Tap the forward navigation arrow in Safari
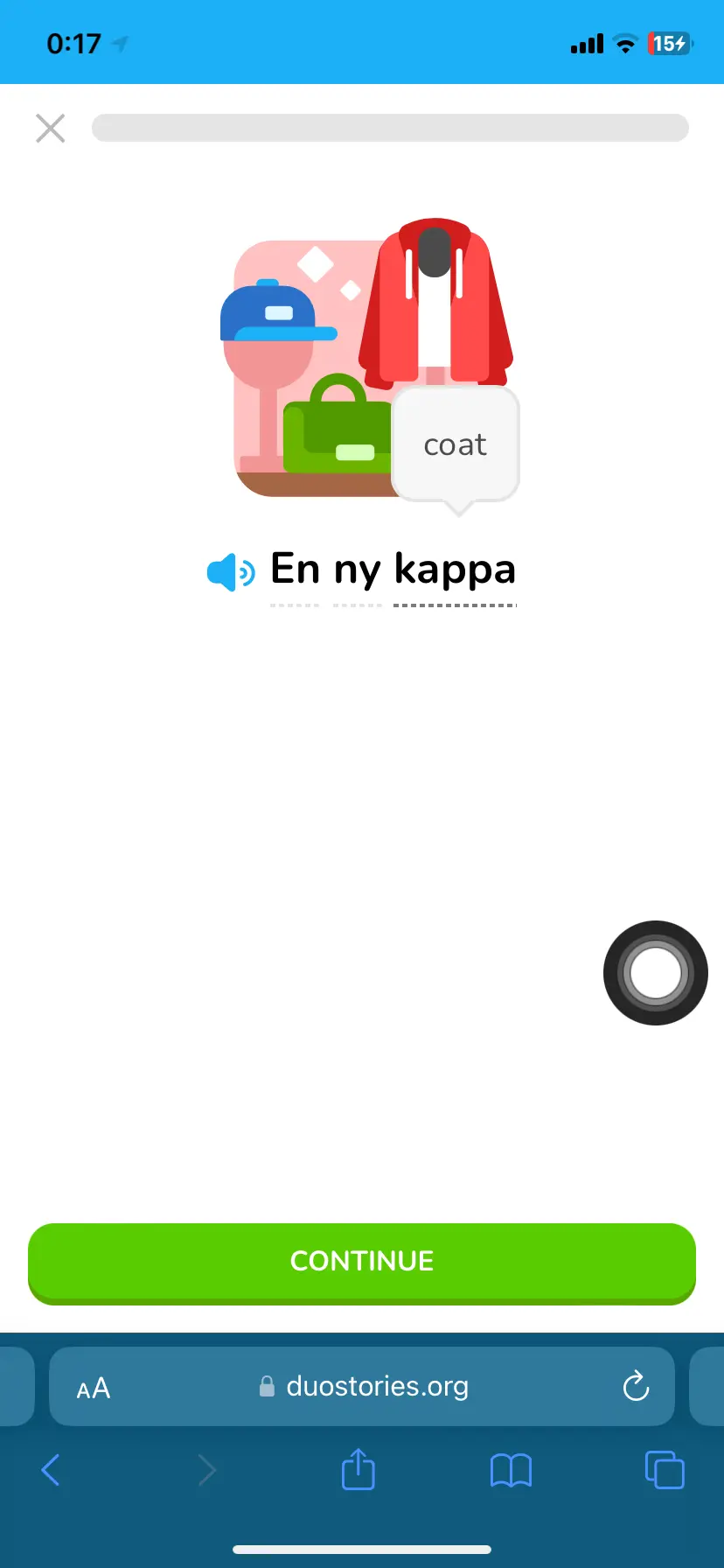Image resolution: width=724 pixels, height=1568 pixels. click(x=207, y=1470)
